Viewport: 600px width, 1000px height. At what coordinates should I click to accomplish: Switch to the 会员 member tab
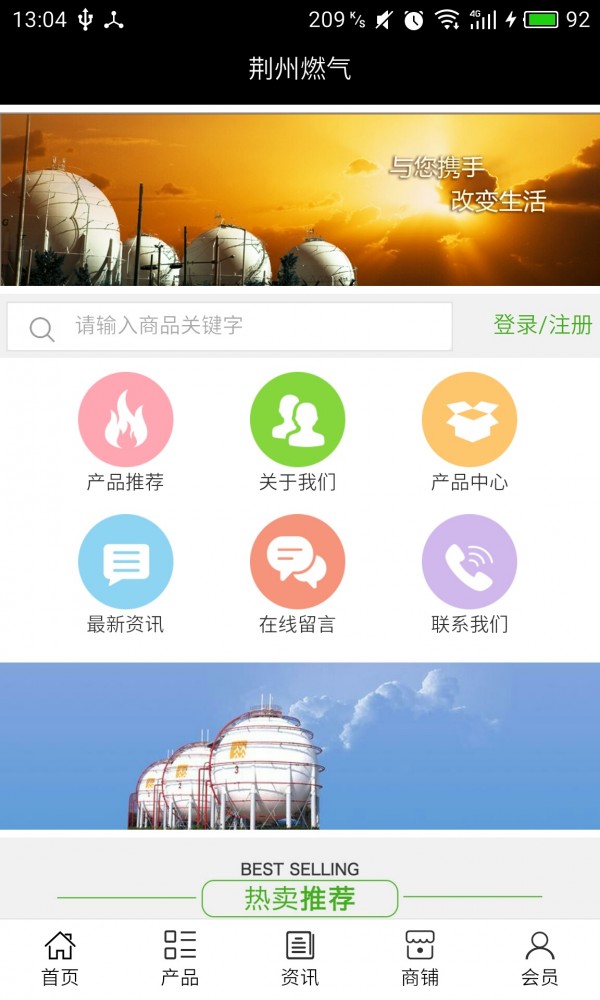click(540, 958)
